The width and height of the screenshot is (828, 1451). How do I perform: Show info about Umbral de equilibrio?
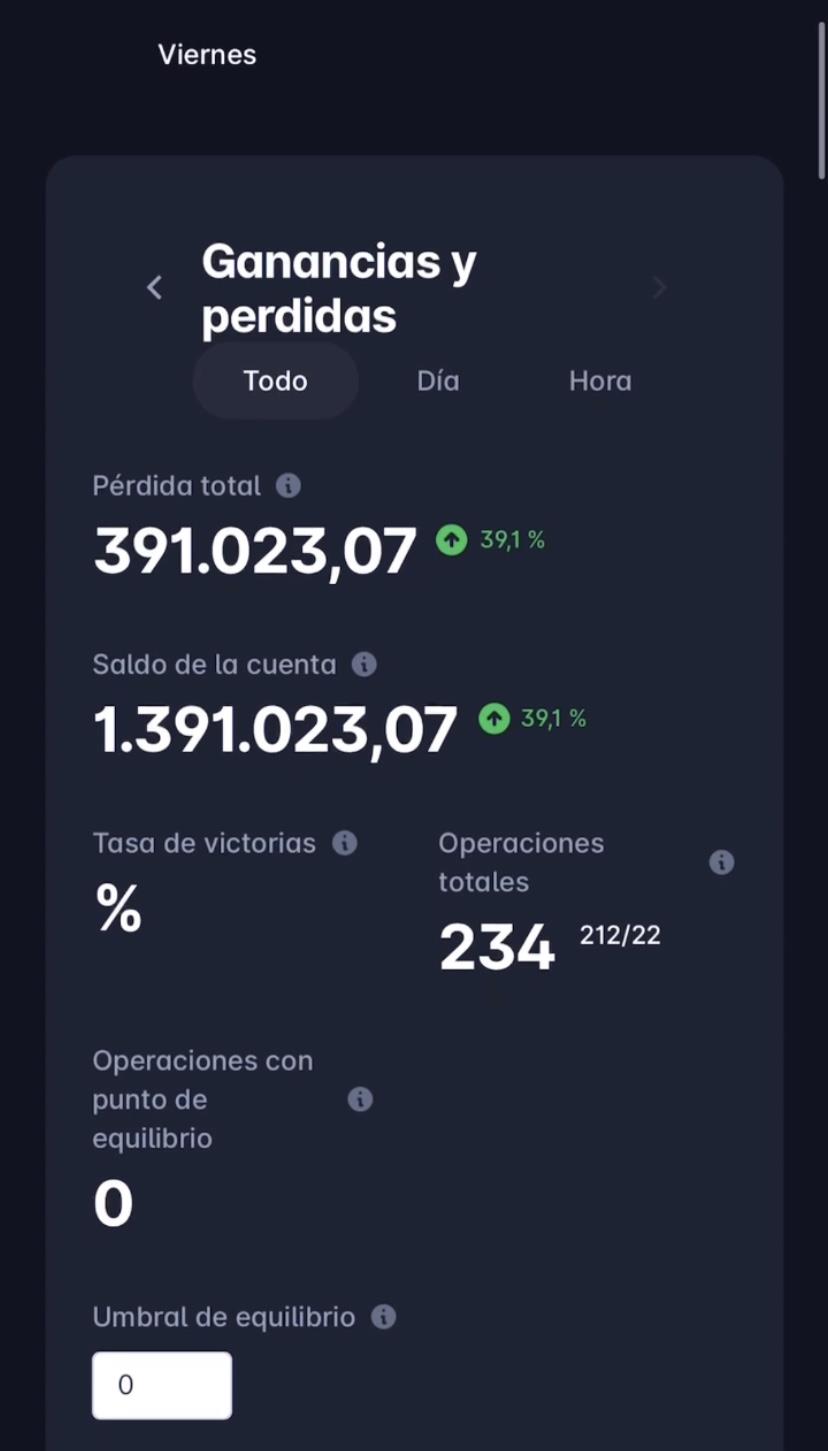(383, 1317)
